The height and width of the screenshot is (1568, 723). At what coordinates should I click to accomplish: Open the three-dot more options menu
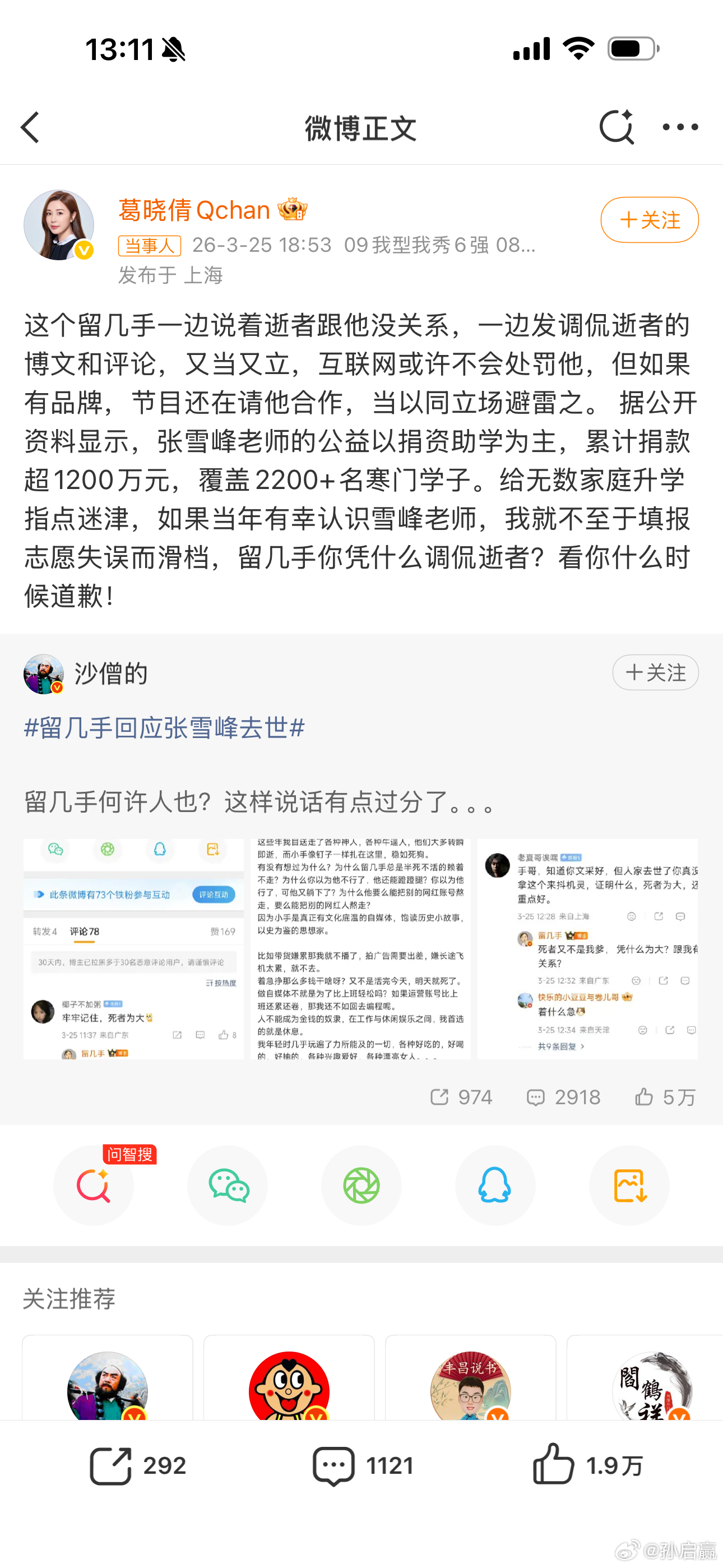click(x=678, y=127)
